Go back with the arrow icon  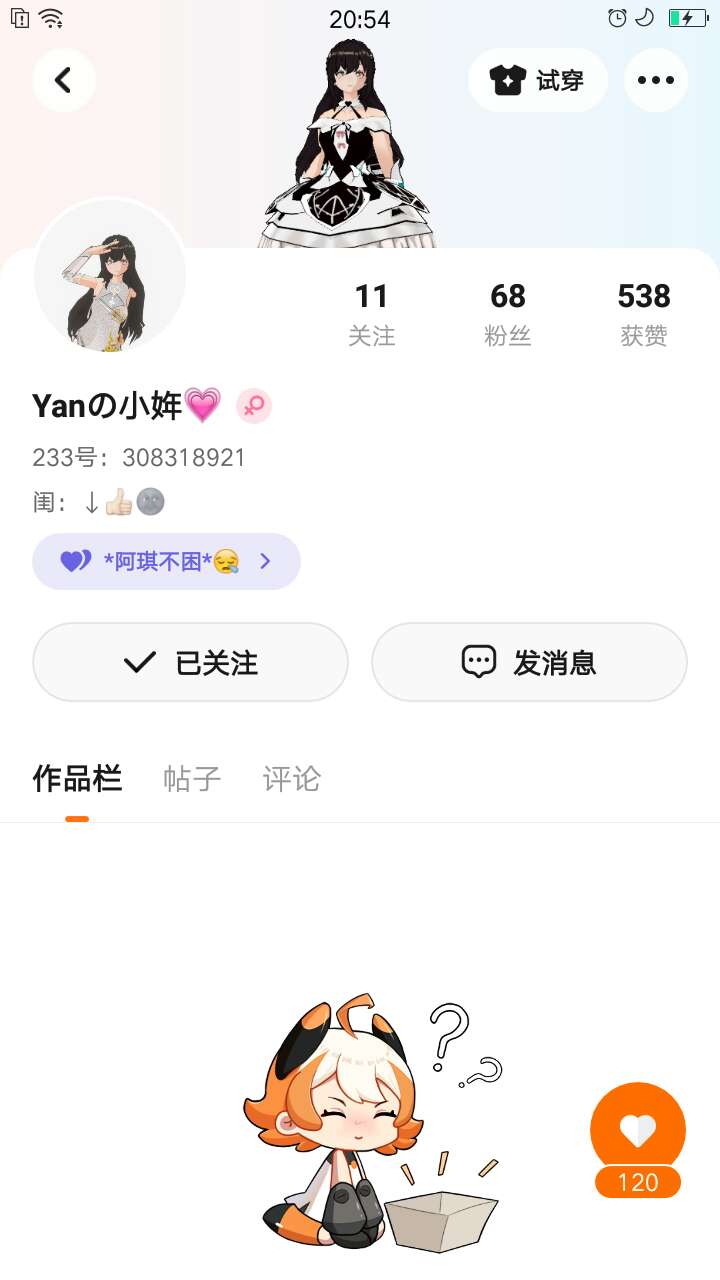click(x=64, y=80)
